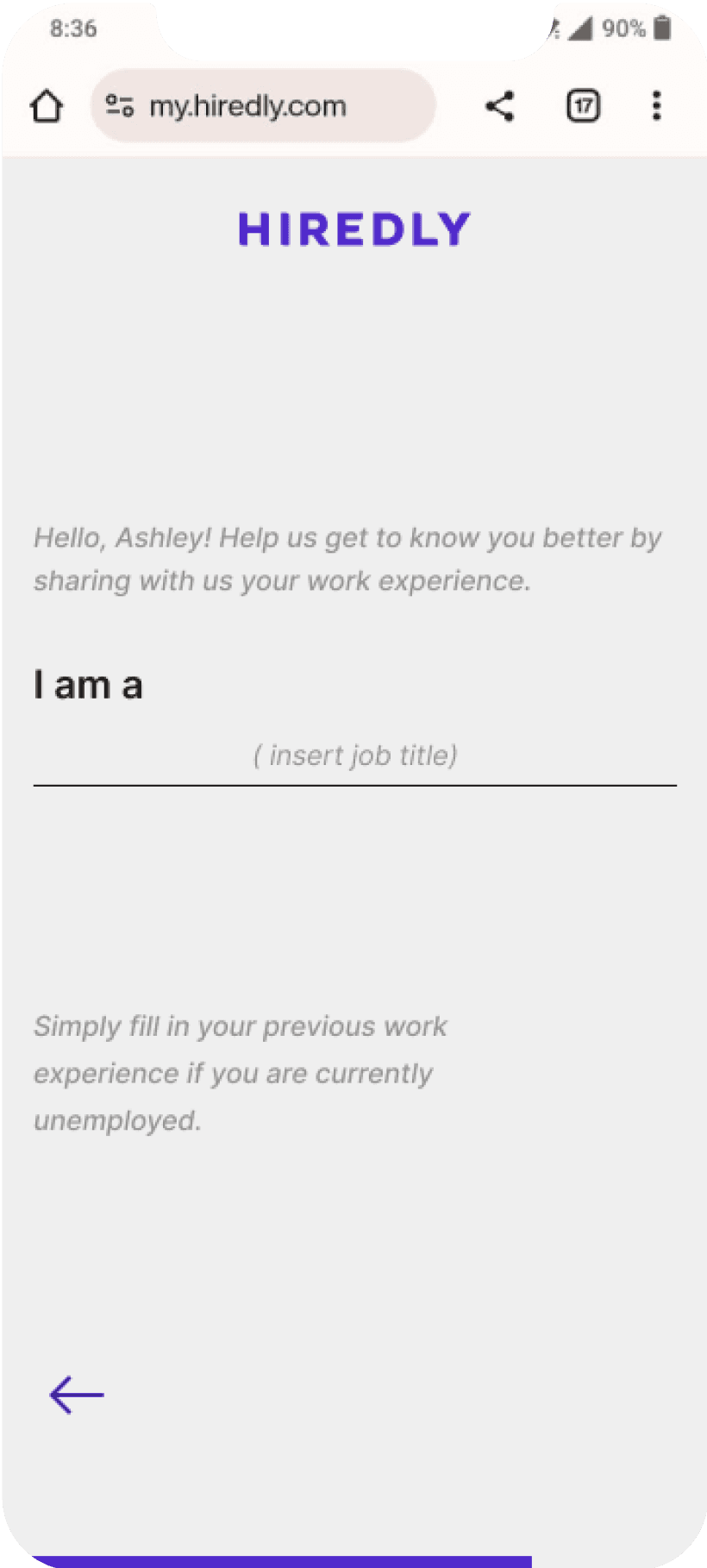Screen dimensions: 707x1568
Task: Open the browser overflow menu
Action: pos(657,106)
